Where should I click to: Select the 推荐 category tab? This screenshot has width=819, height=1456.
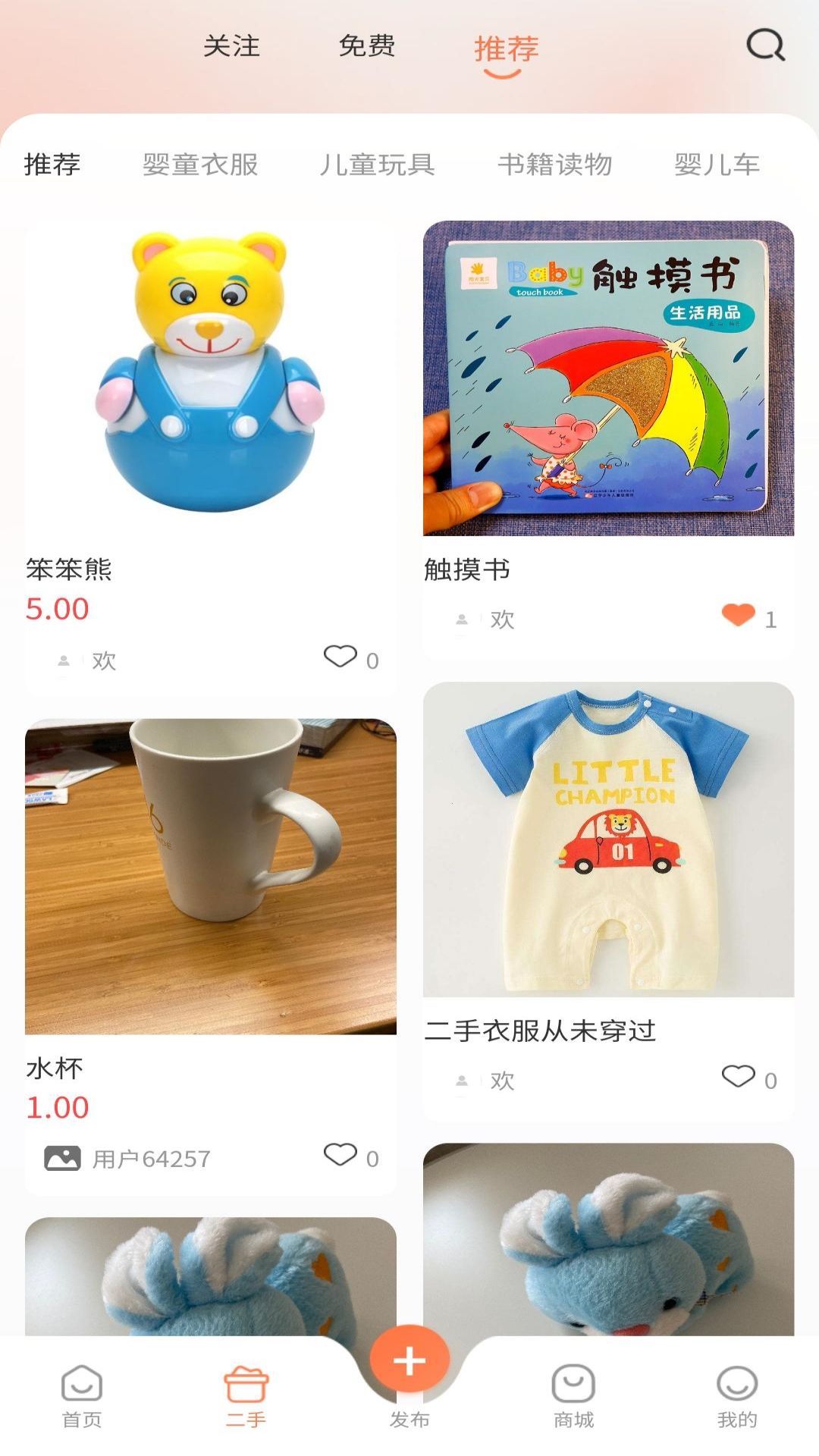click(x=52, y=165)
